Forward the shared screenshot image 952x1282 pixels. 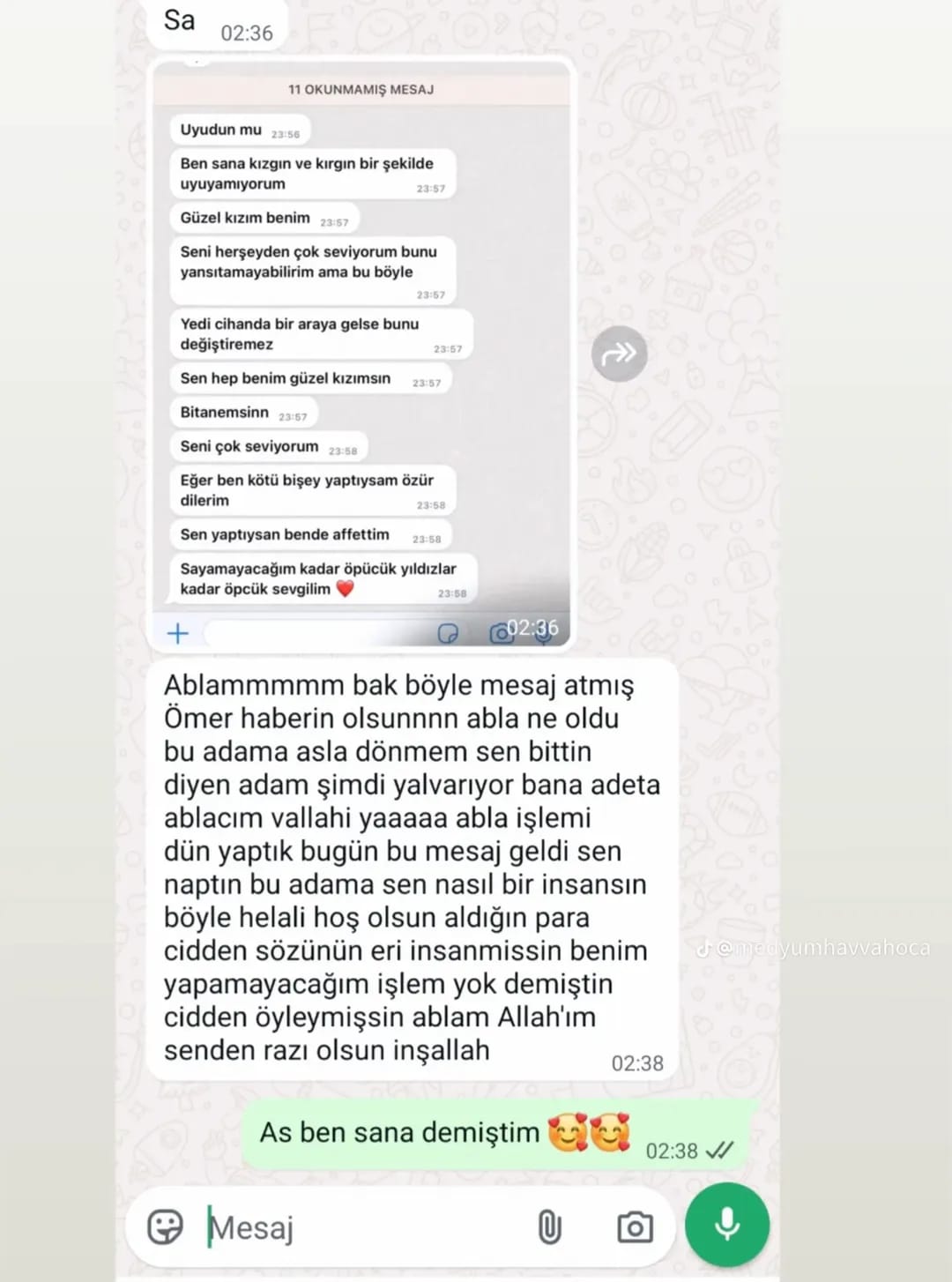pyautogui.click(x=619, y=354)
